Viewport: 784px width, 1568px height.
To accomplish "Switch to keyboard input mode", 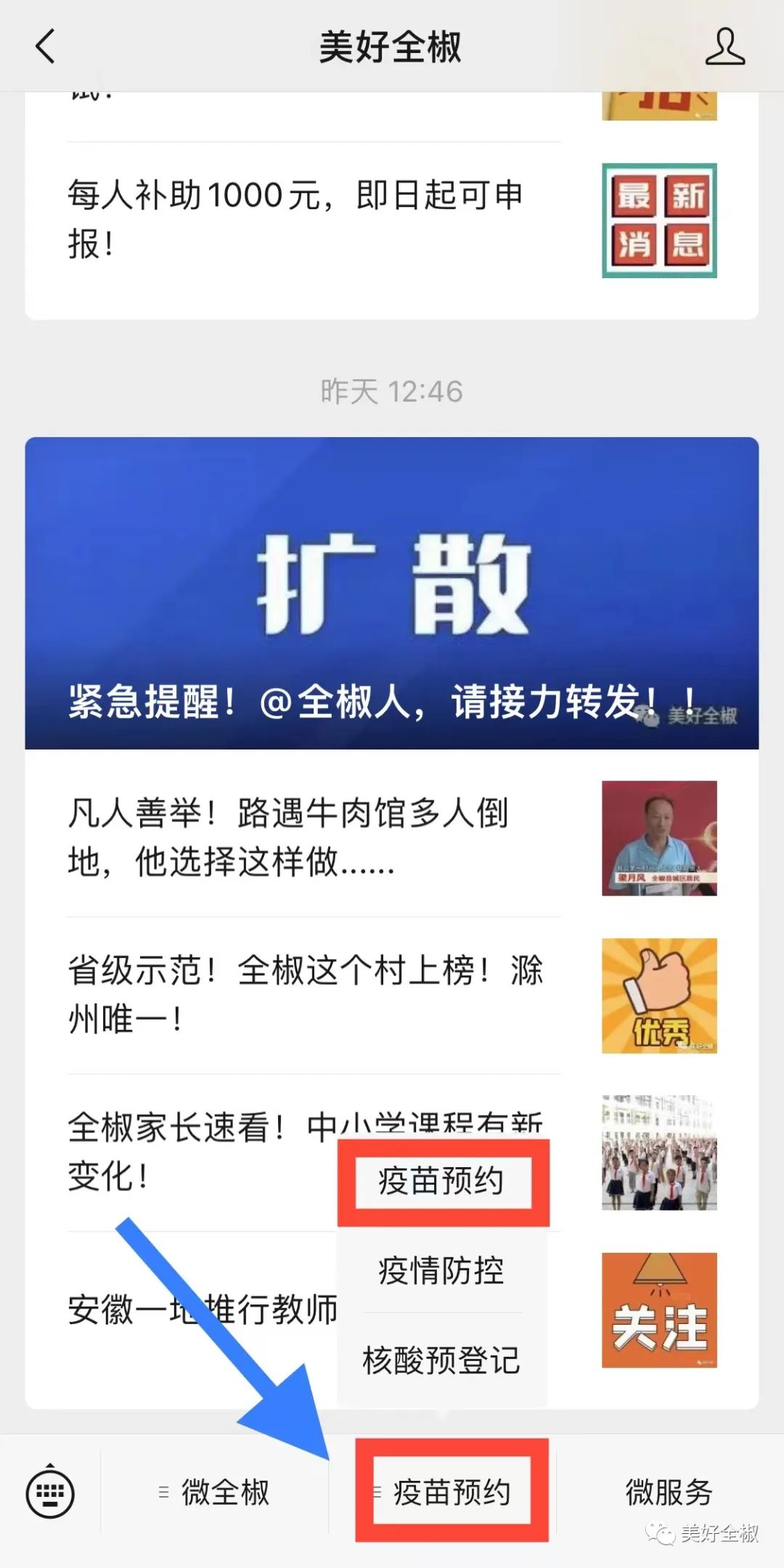I will [50, 1493].
